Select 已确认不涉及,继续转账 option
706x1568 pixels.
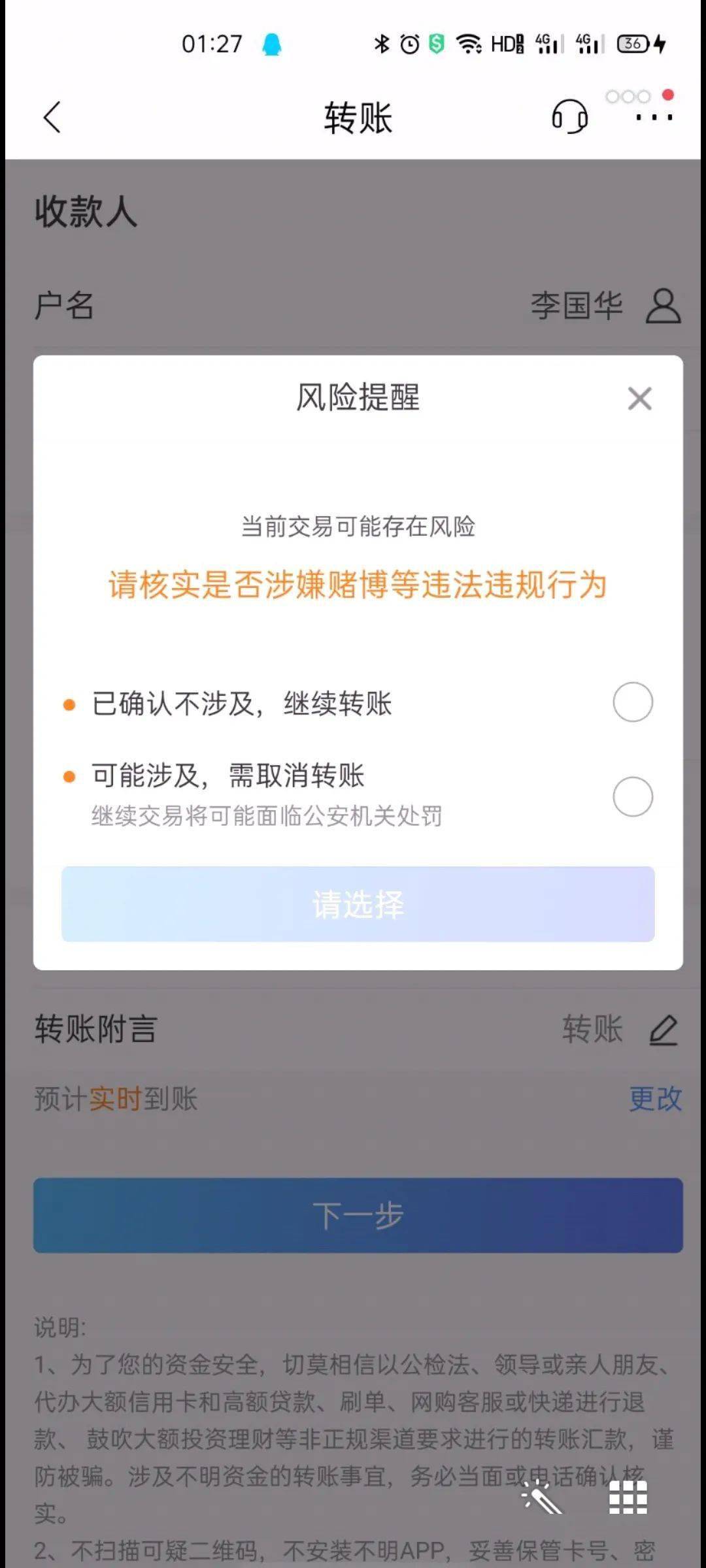[x=632, y=702]
